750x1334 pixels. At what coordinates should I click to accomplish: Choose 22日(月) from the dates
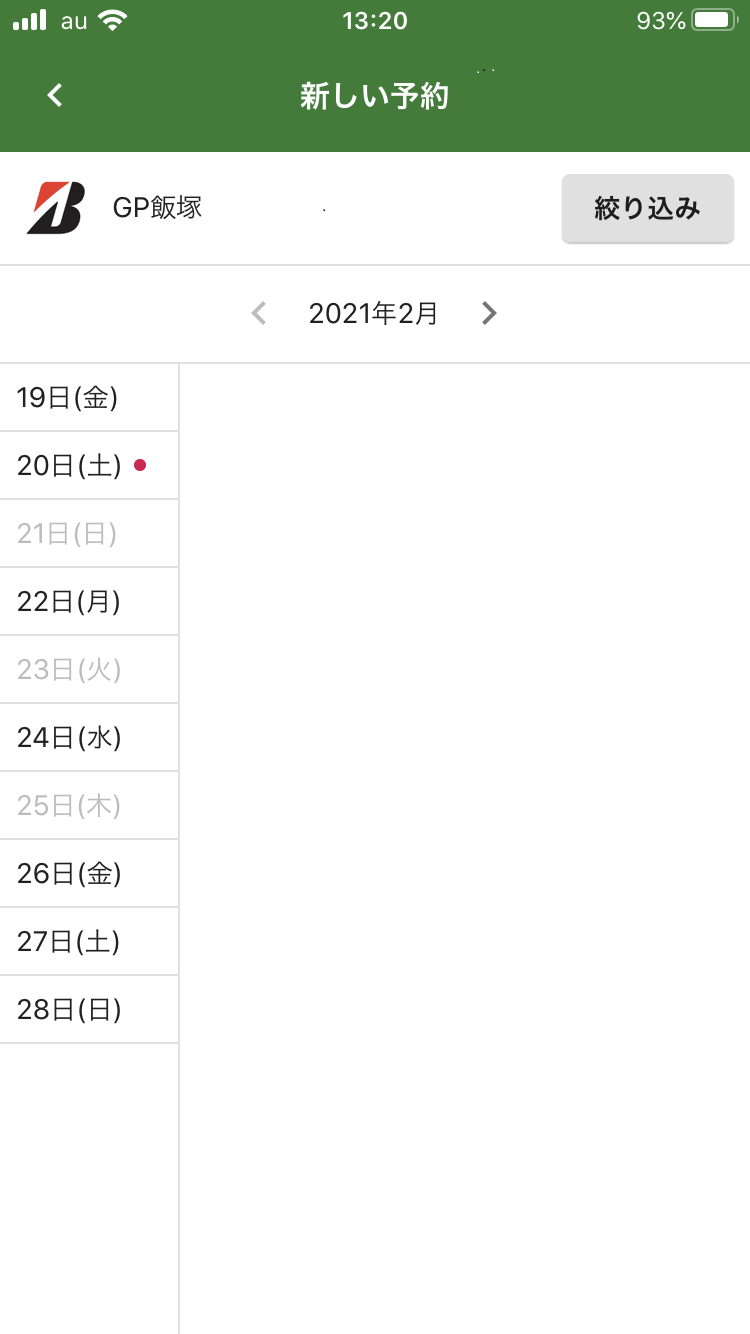tap(89, 602)
